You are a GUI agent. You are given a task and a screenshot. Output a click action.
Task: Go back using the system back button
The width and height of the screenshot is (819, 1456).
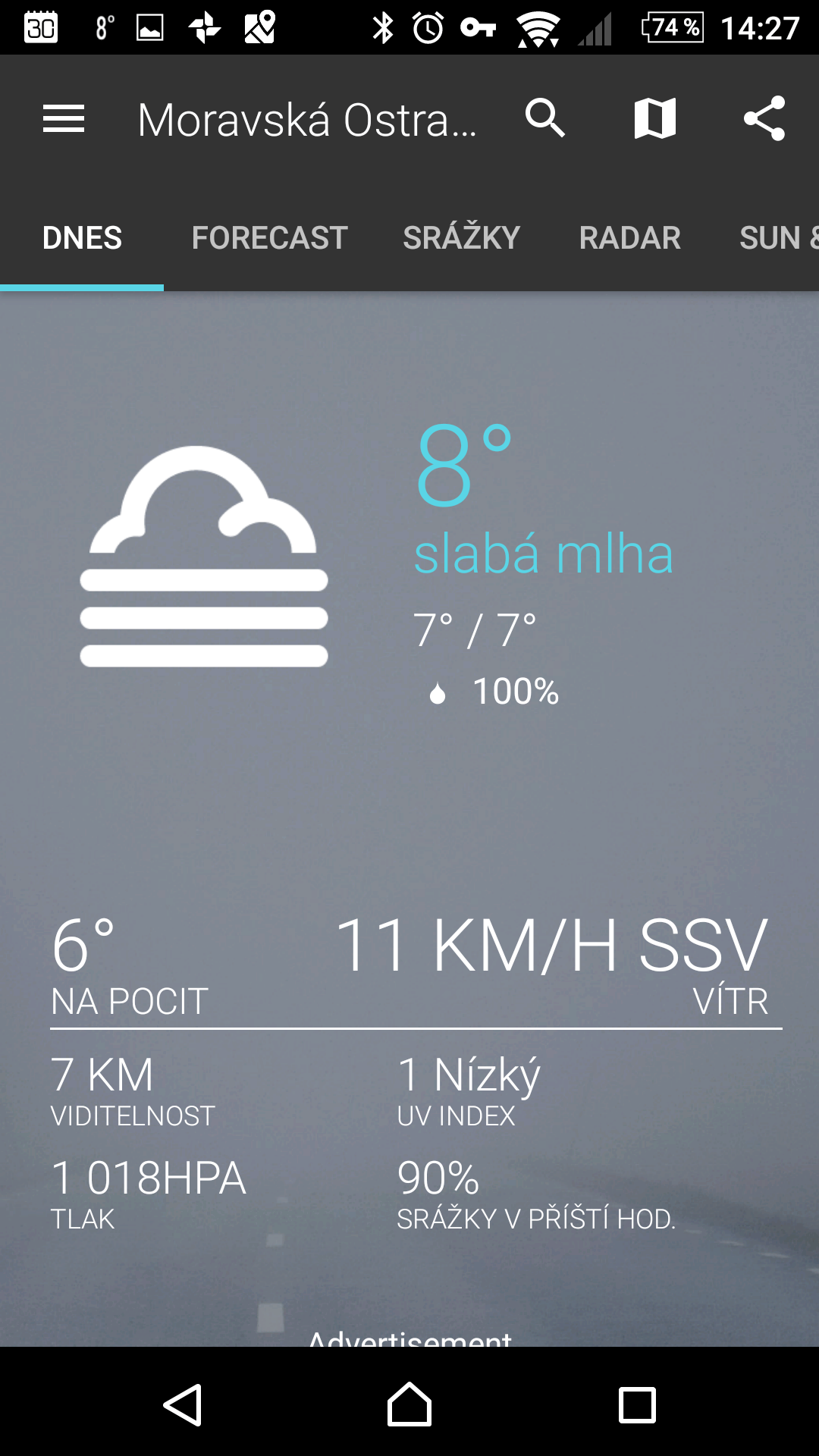coord(183,1405)
